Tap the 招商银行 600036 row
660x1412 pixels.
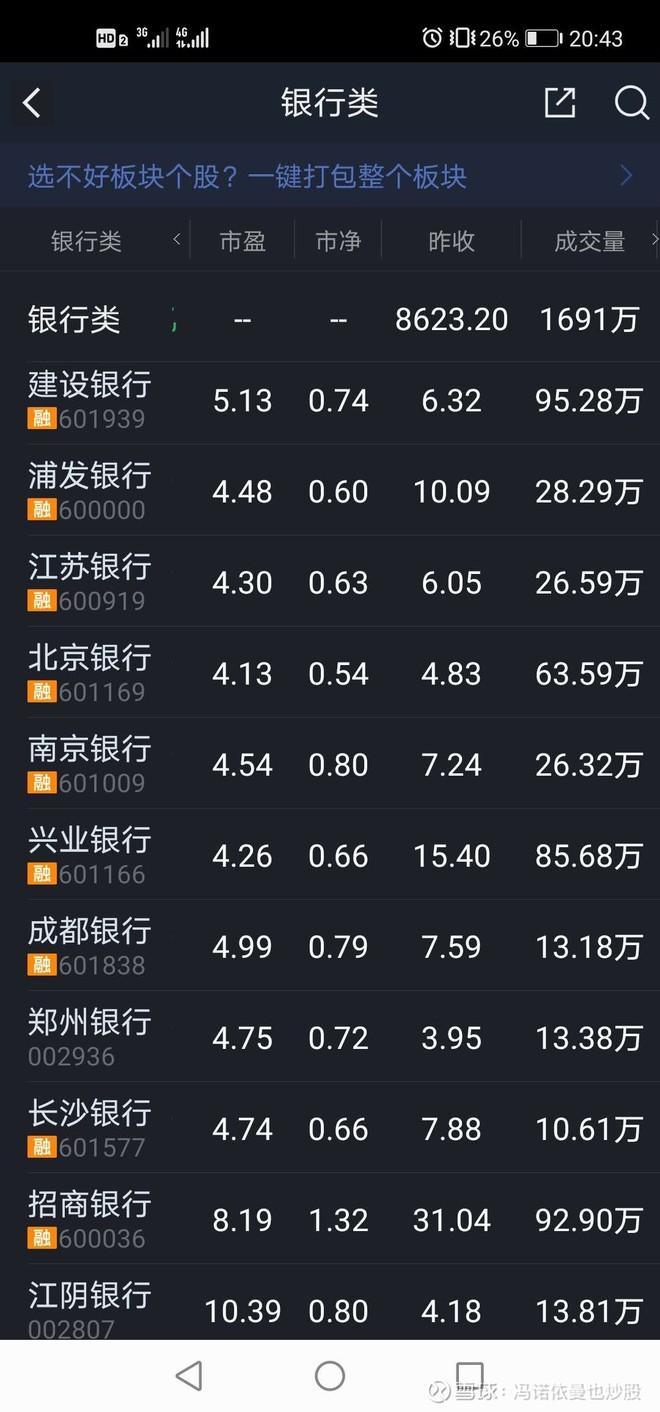tap(330, 1218)
